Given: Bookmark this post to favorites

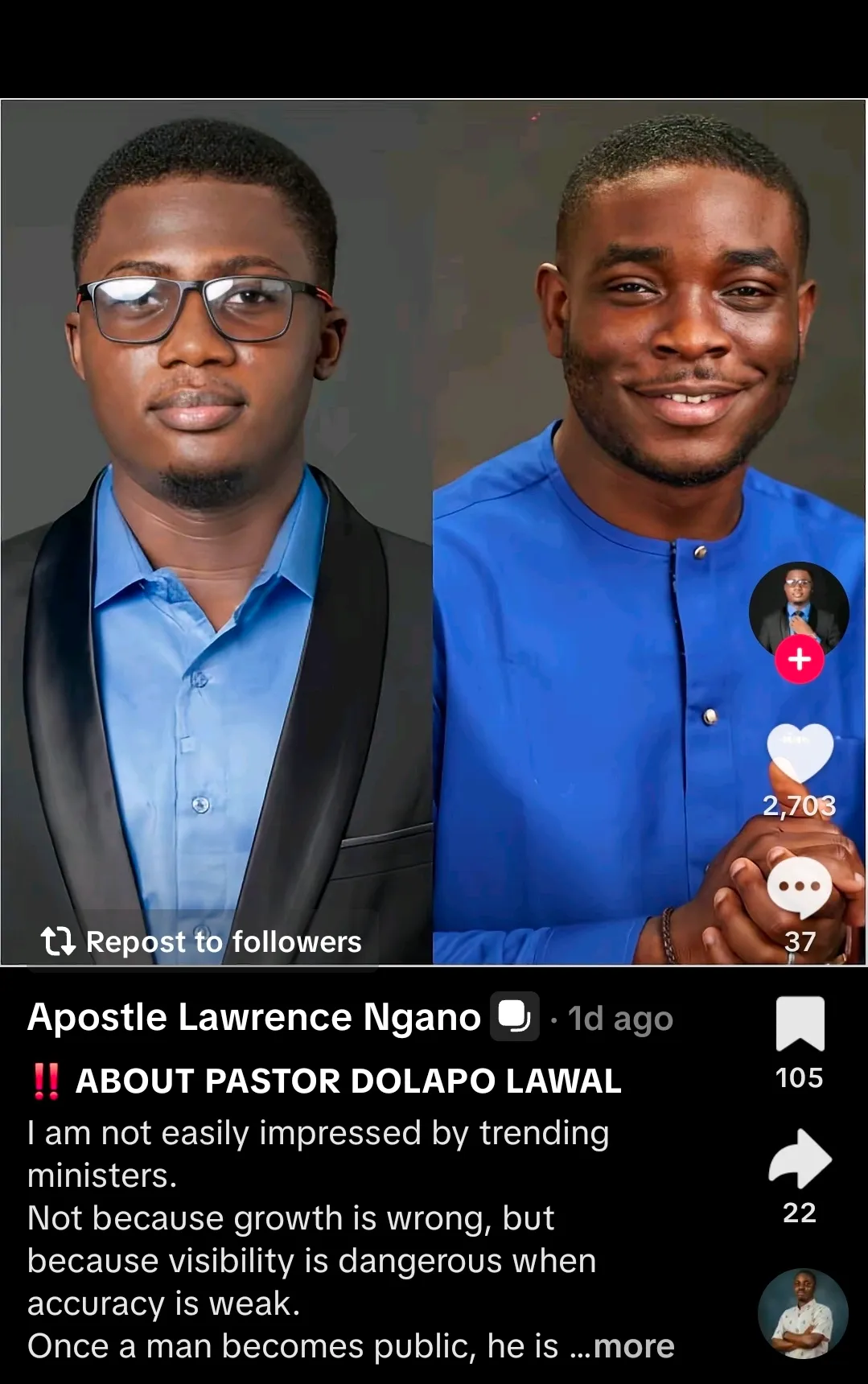Looking at the screenshot, I should pyautogui.click(x=800, y=1024).
